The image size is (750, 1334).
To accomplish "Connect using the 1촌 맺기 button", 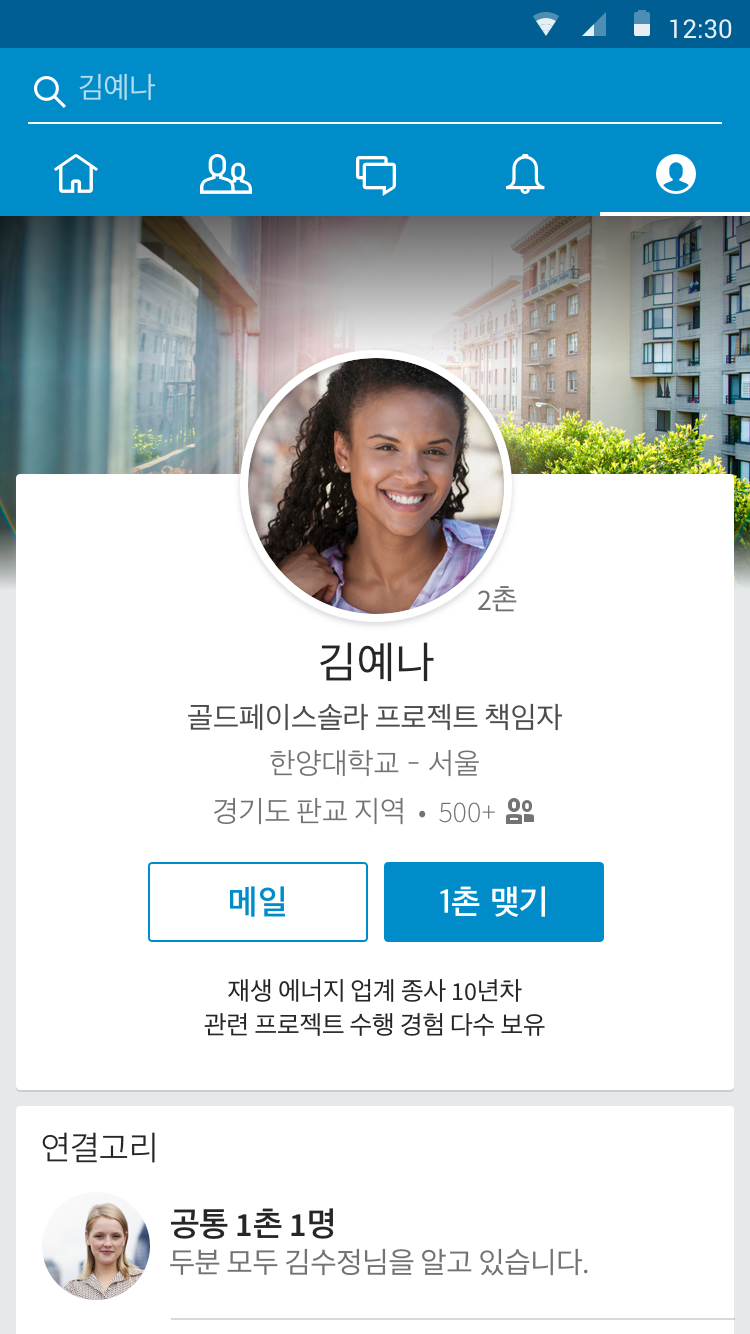I will [494, 902].
